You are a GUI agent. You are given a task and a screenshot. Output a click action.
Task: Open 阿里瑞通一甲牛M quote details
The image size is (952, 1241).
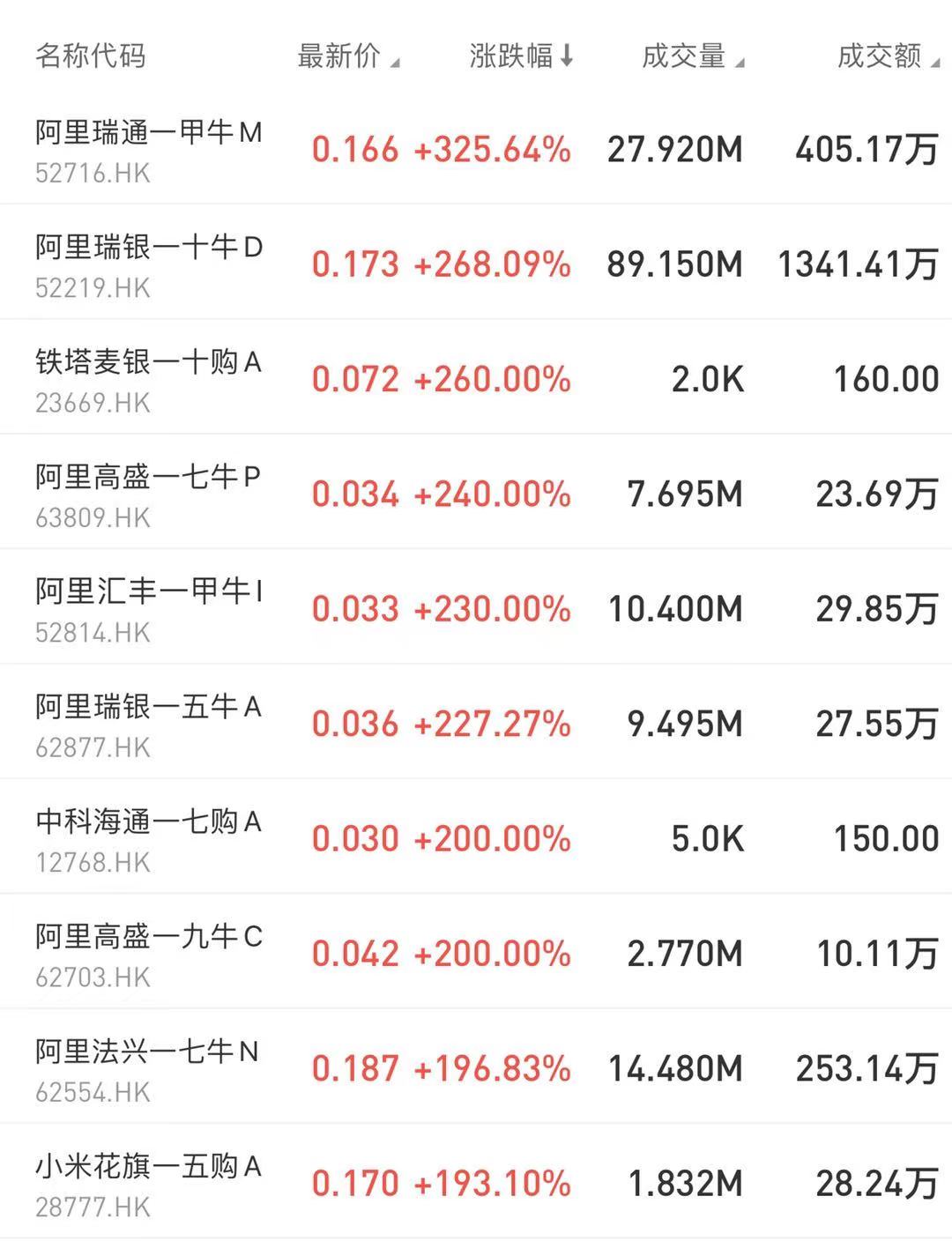point(149,148)
